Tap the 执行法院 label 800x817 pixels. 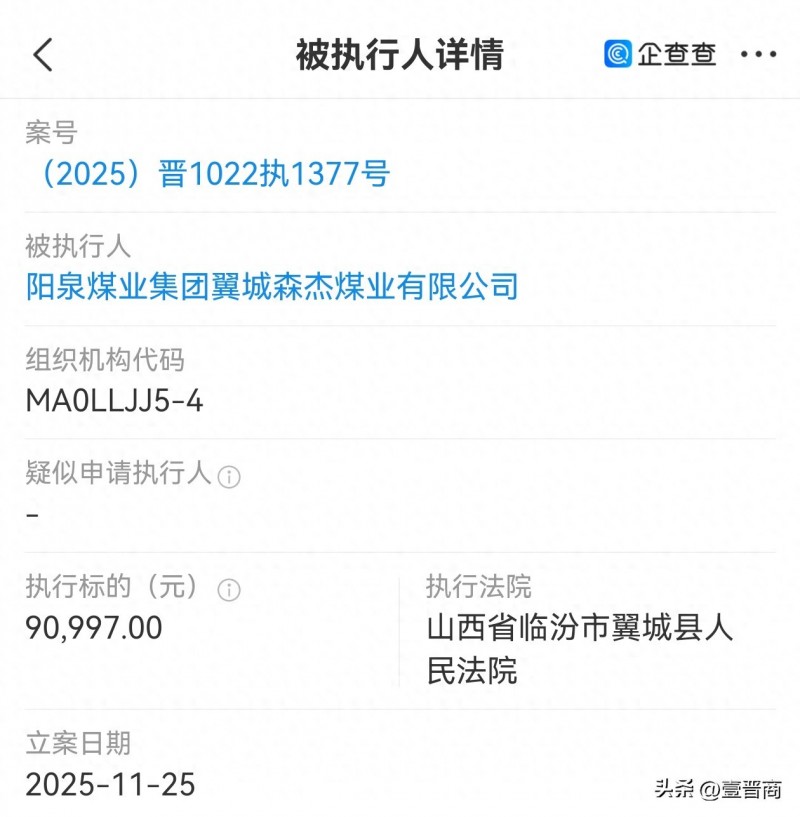click(480, 589)
